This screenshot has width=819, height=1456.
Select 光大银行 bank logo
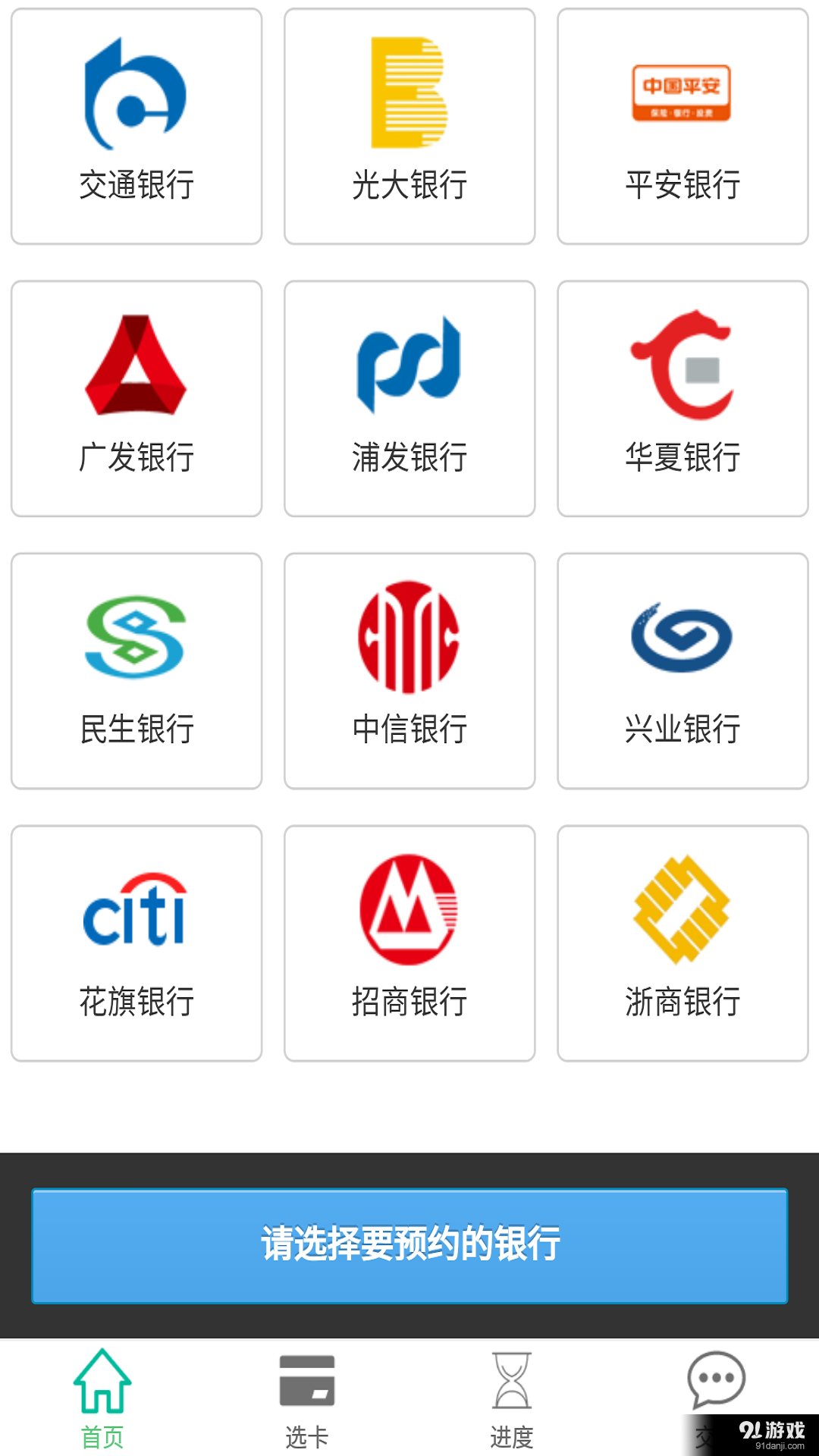[408, 91]
